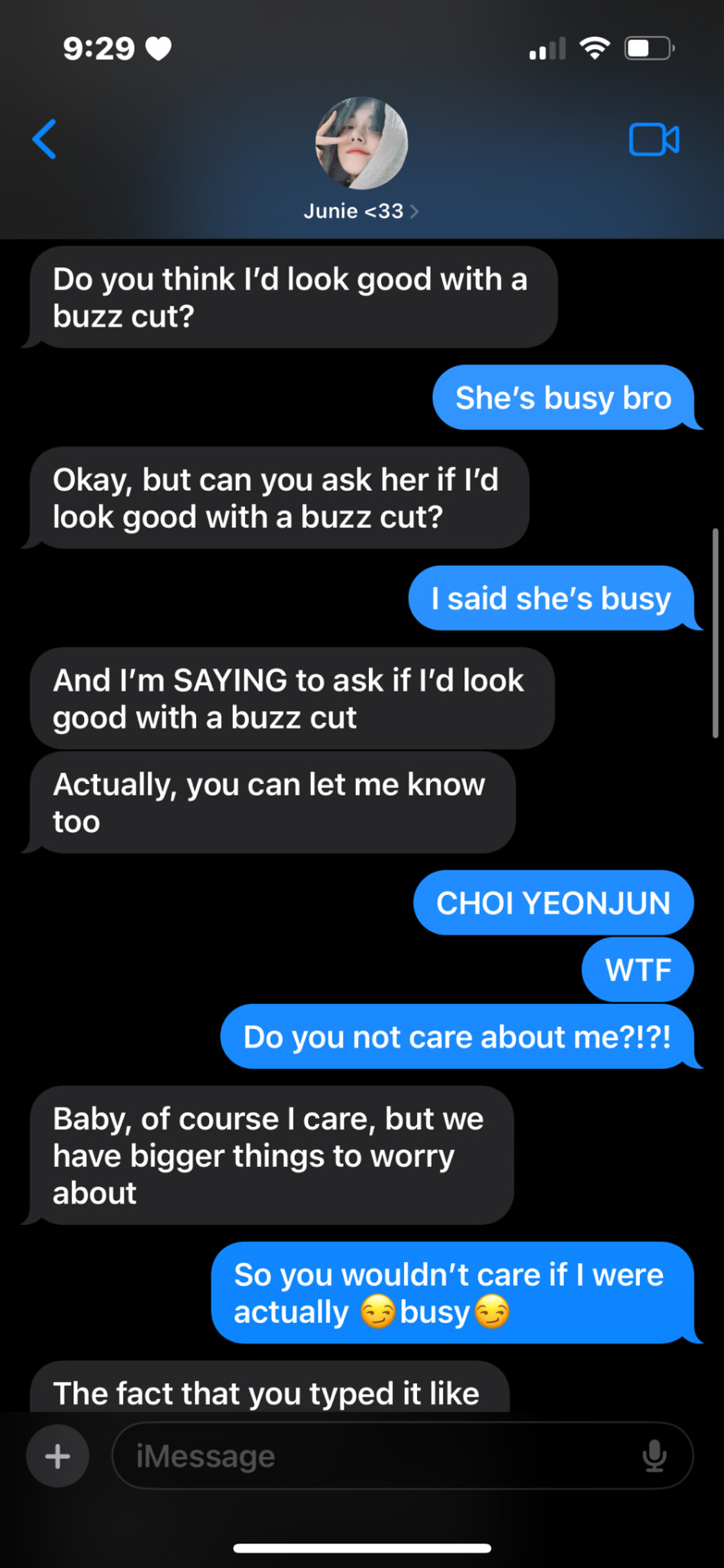
Task: Start a FaceTime video call
Action: tap(653, 140)
